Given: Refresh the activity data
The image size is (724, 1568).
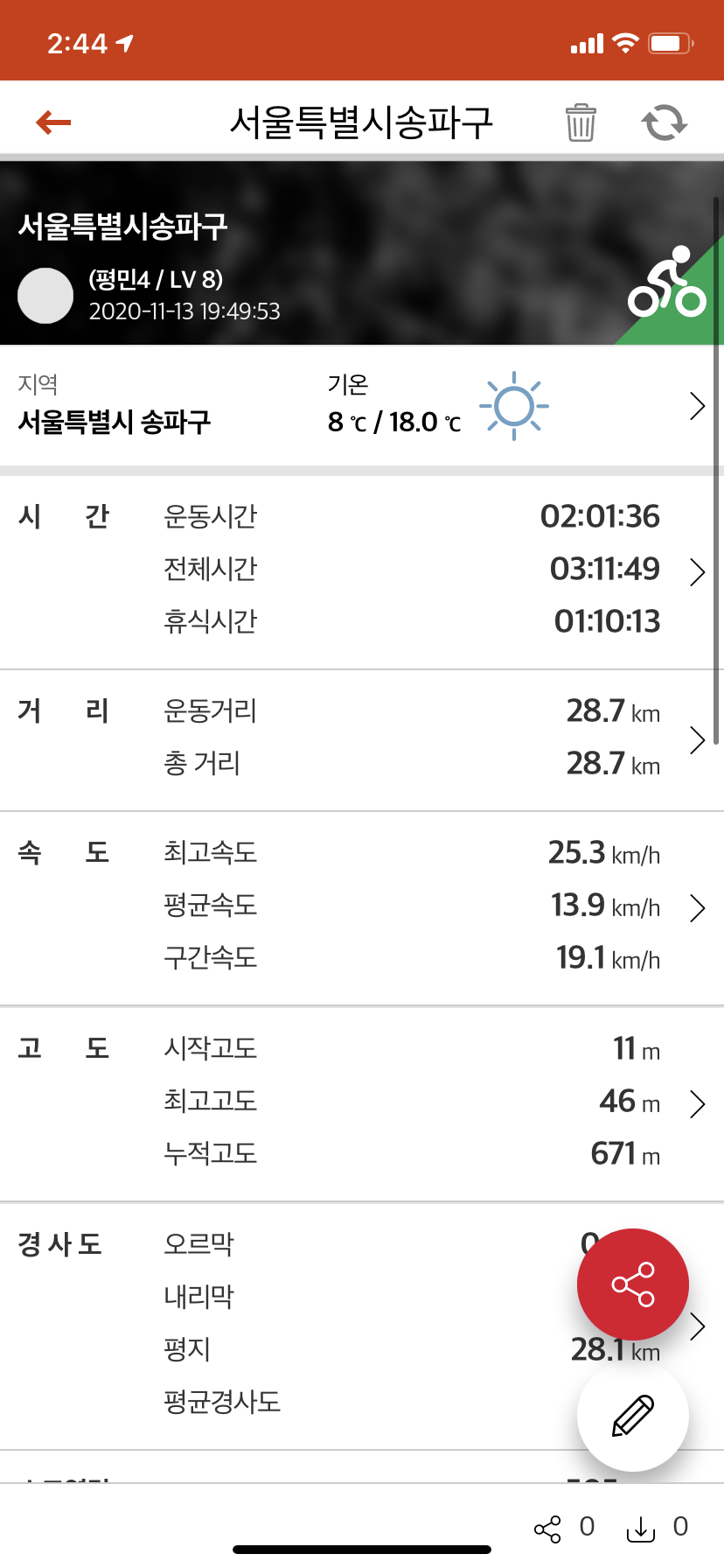Looking at the screenshot, I should point(665,122).
